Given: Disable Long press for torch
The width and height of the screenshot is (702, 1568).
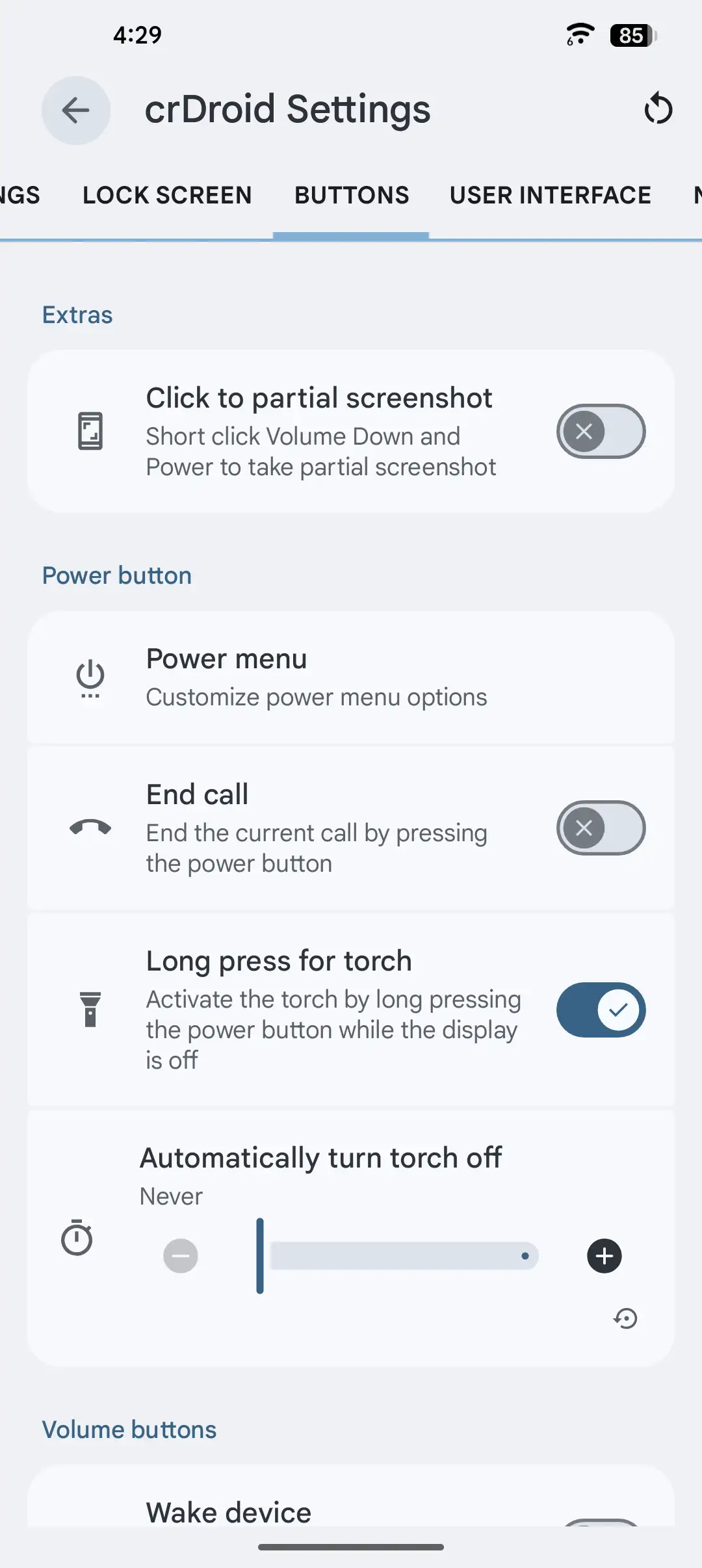Looking at the screenshot, I should coord(601,1010).
